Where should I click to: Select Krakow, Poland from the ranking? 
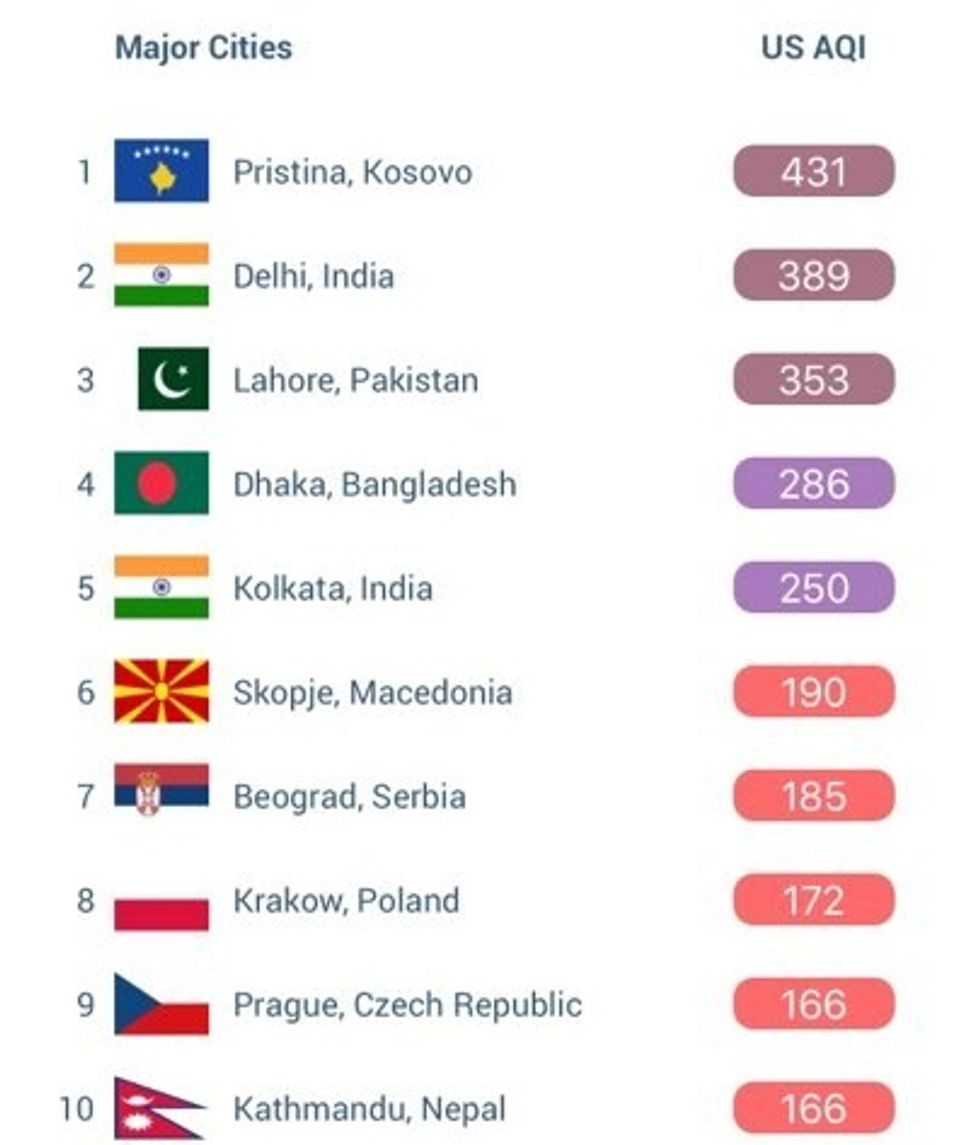(x=346, y=900)
